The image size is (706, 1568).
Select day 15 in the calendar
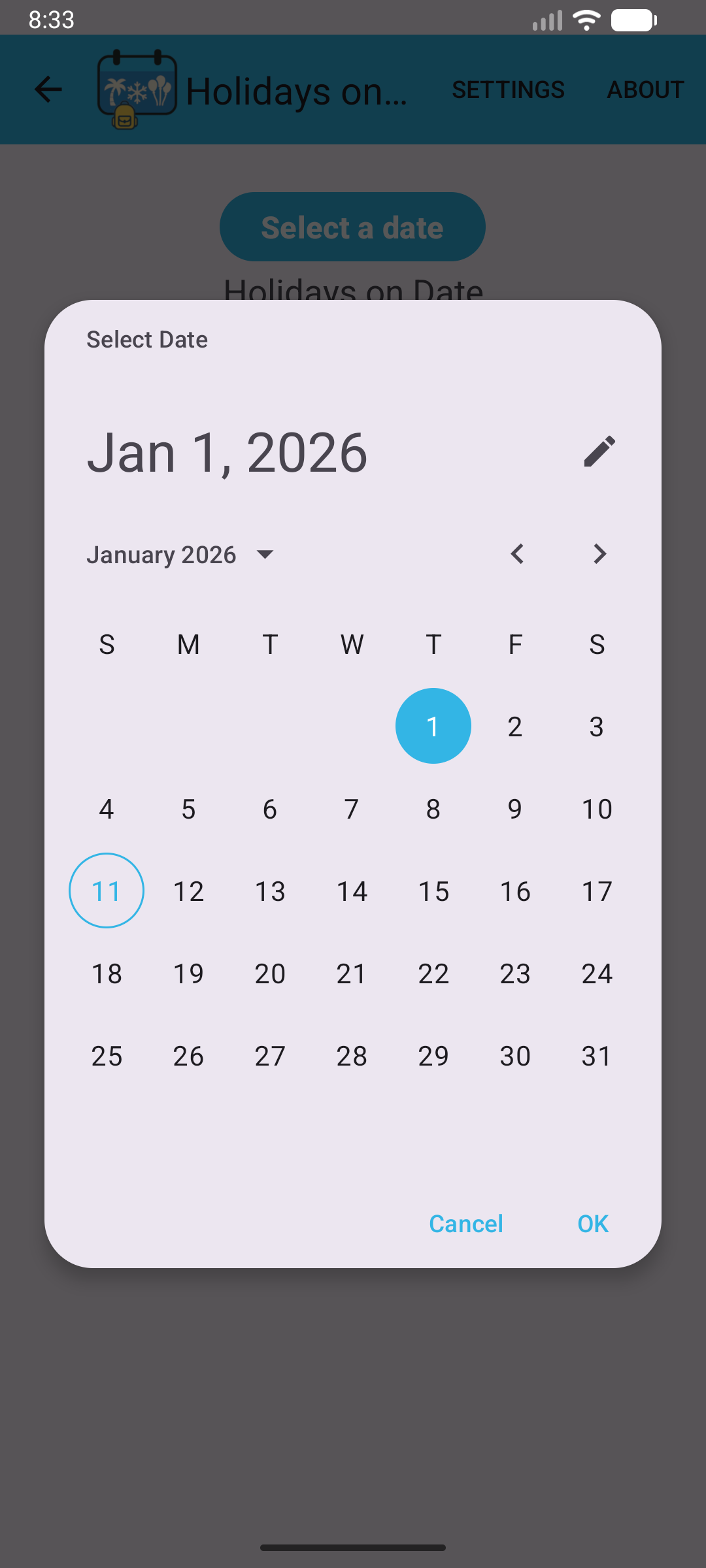pos(433,891)
